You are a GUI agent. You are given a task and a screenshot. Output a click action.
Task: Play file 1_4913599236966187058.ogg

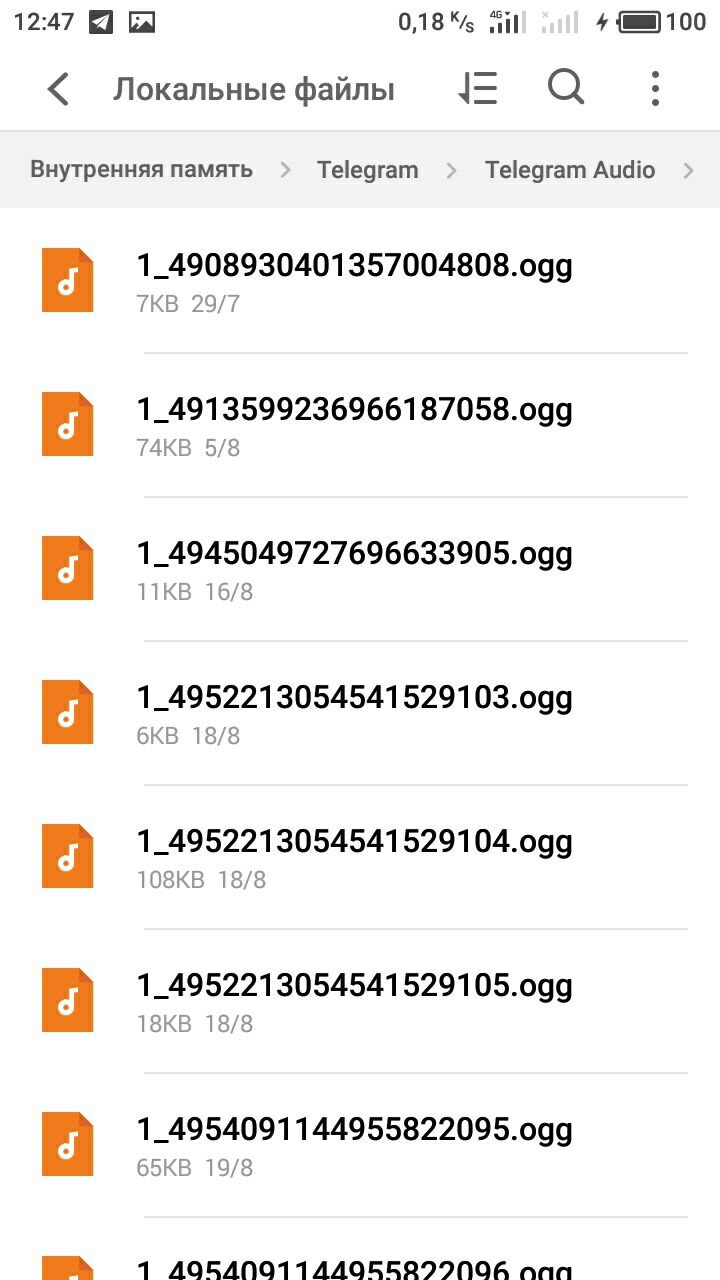tap(355, 425)
